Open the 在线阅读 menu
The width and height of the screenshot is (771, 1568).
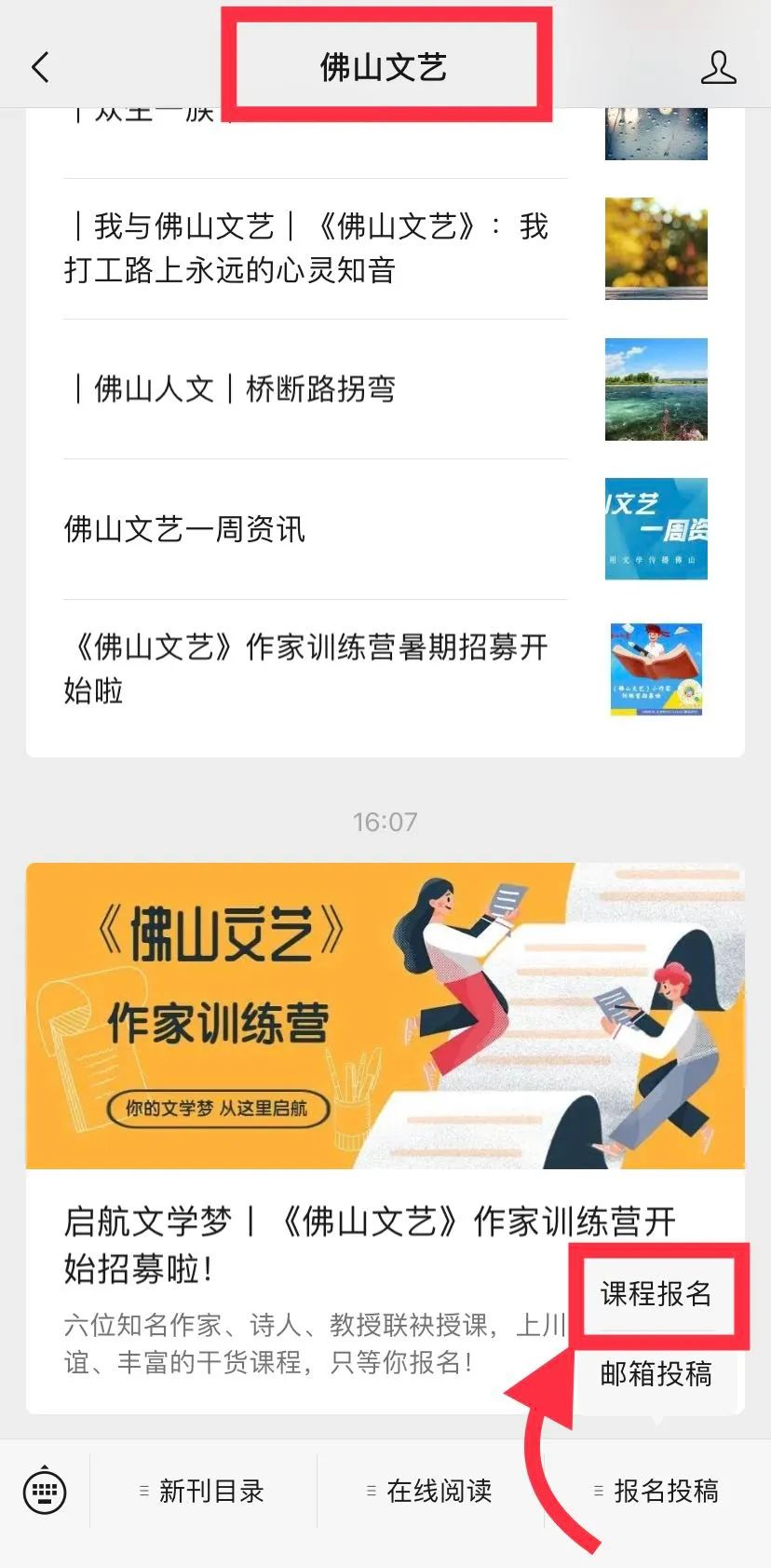coord(430,1491)
